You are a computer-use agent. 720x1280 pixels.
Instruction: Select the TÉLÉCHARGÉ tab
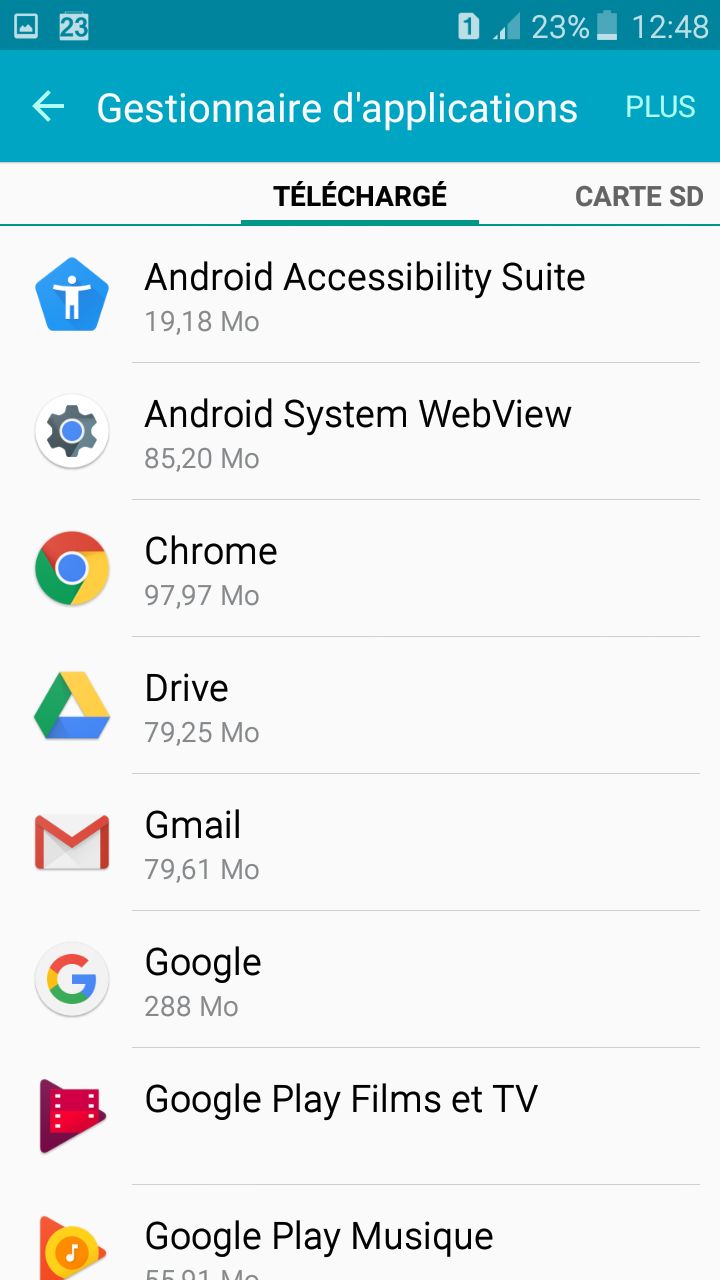pyautogui.click(x=360, y=196)
